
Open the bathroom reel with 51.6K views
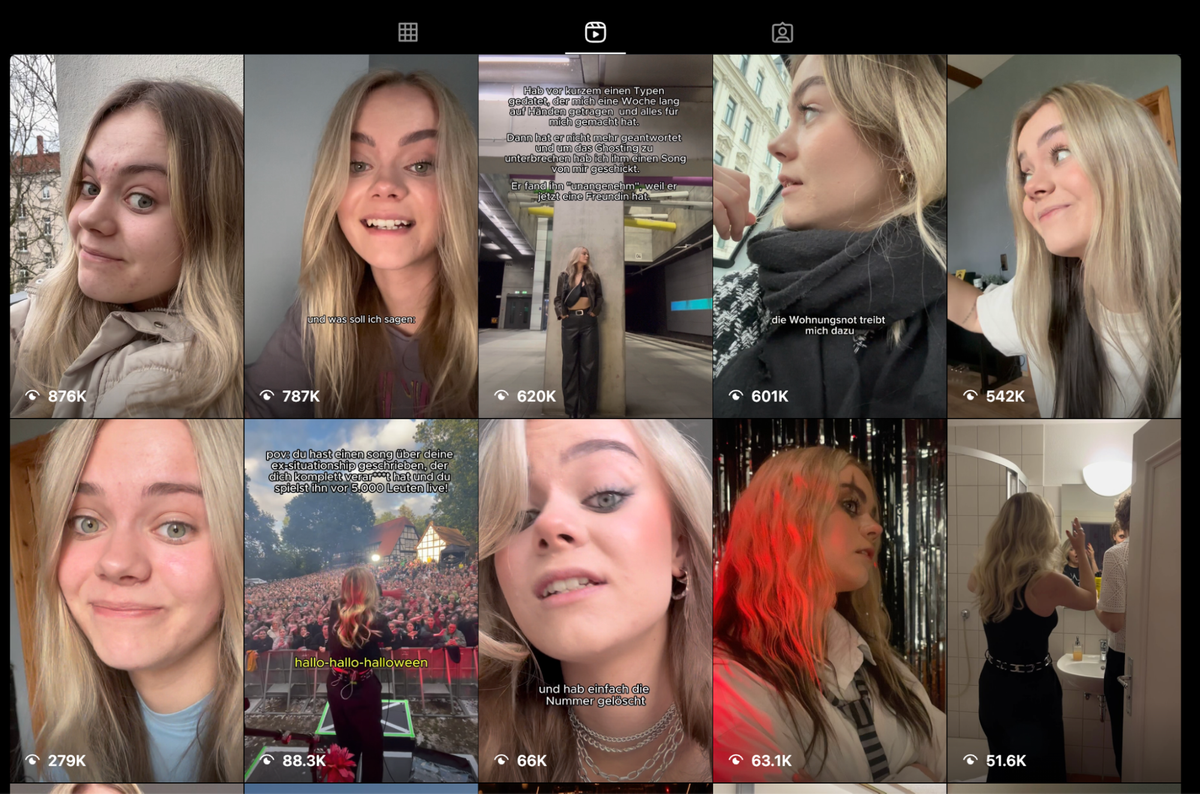pyautogui.click(x=1064, y=600)
